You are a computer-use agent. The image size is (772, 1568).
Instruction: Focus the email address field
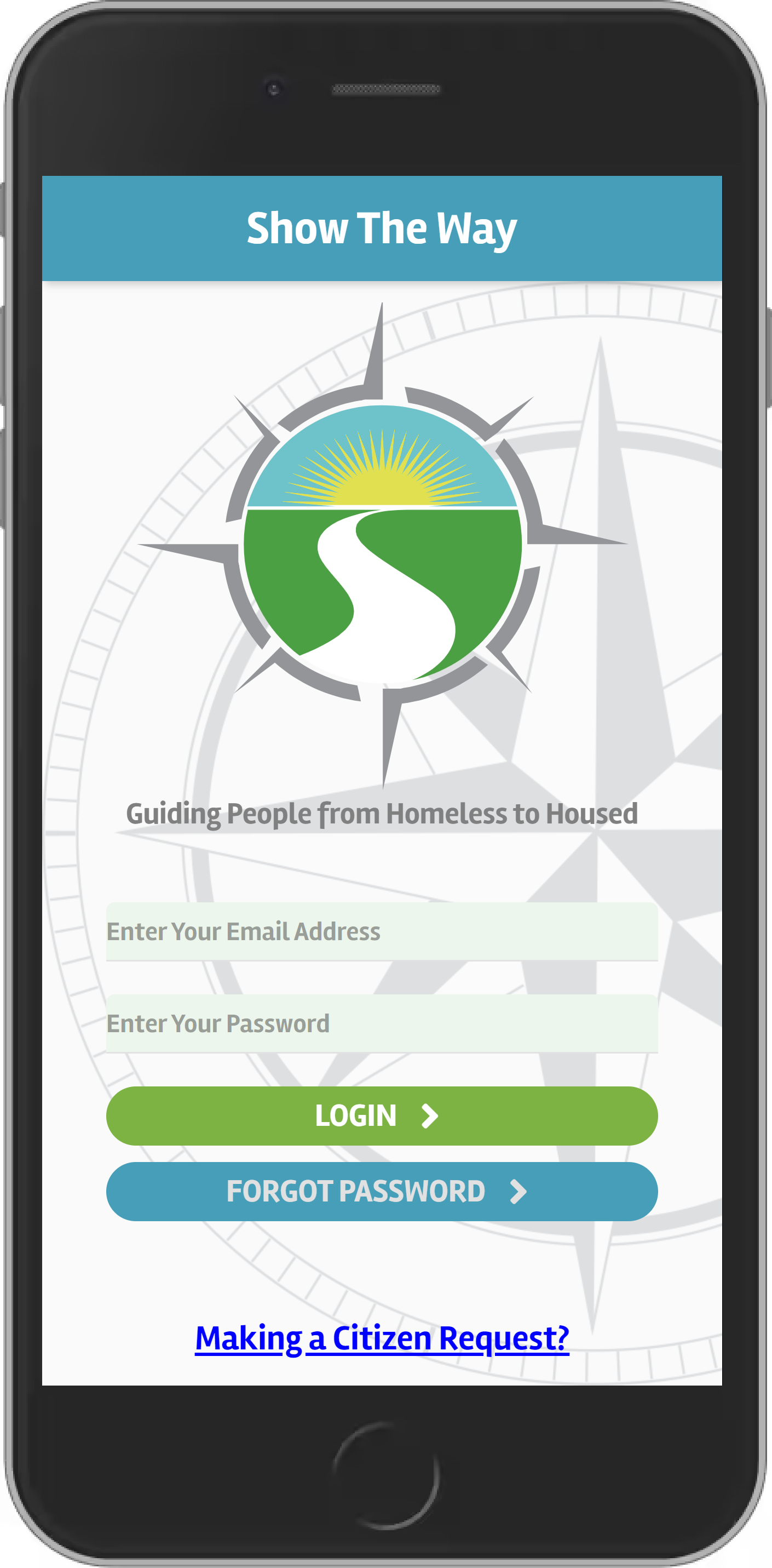coord(382,931)
